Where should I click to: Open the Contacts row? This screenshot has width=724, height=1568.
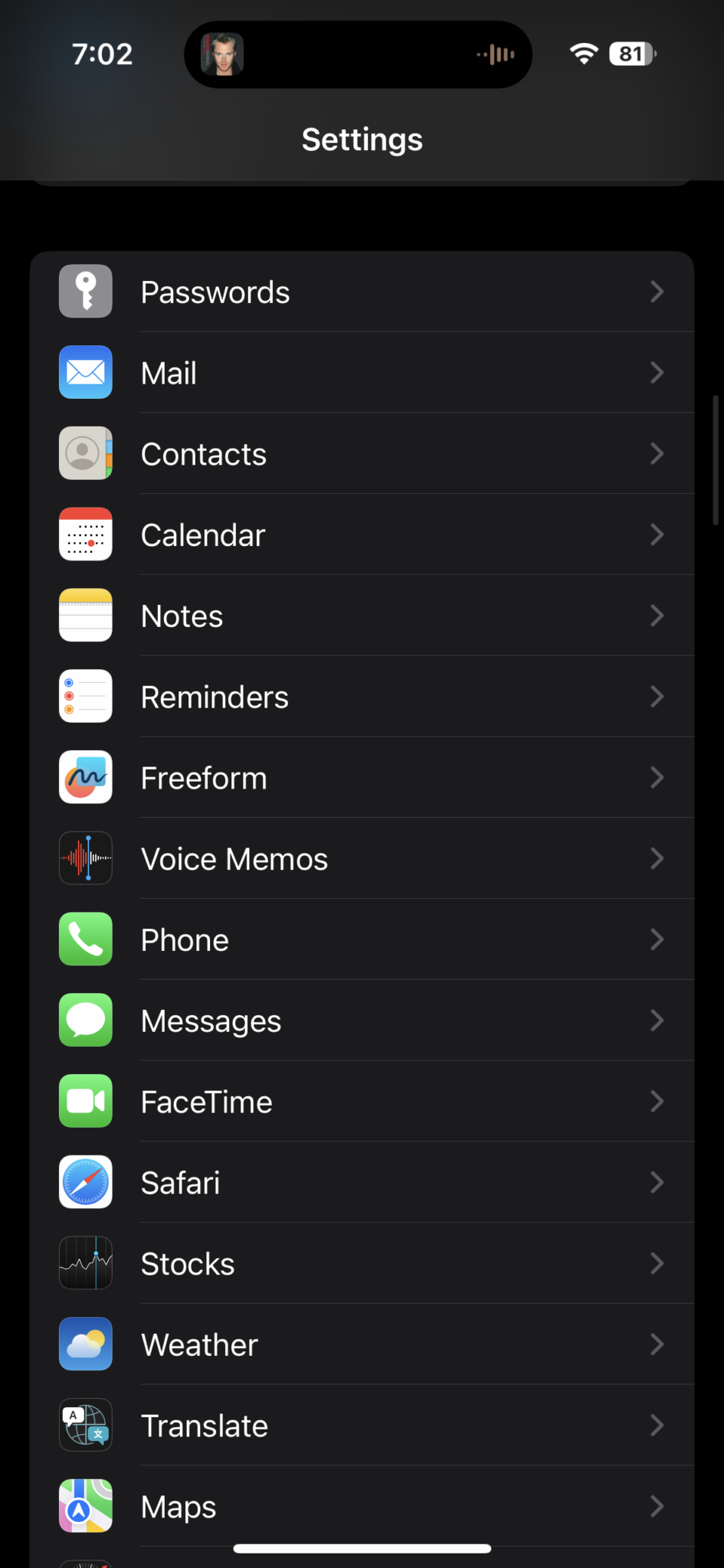[362, 454]
